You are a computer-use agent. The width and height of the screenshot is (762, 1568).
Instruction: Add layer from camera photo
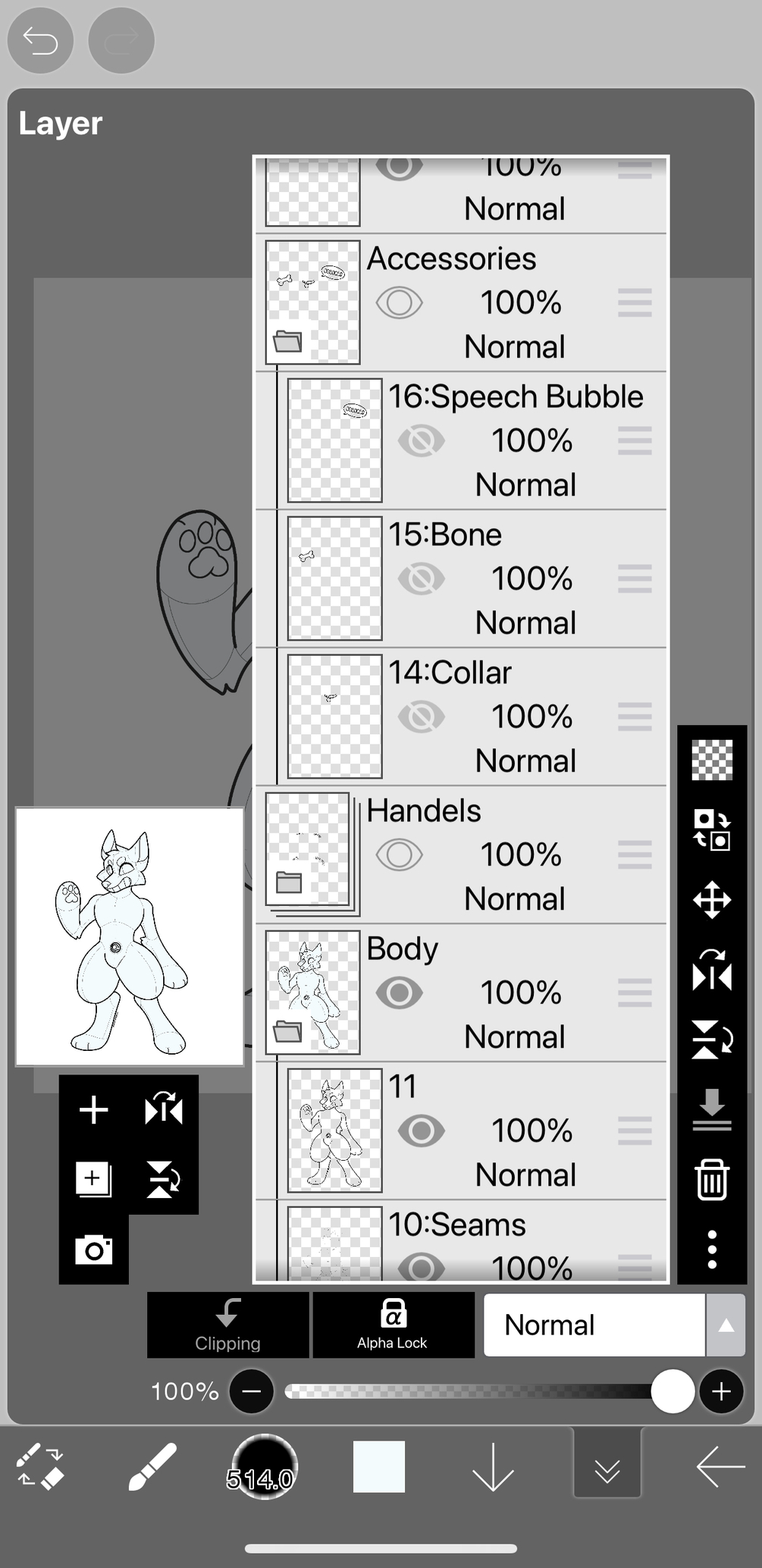(x=93, y=1249)
